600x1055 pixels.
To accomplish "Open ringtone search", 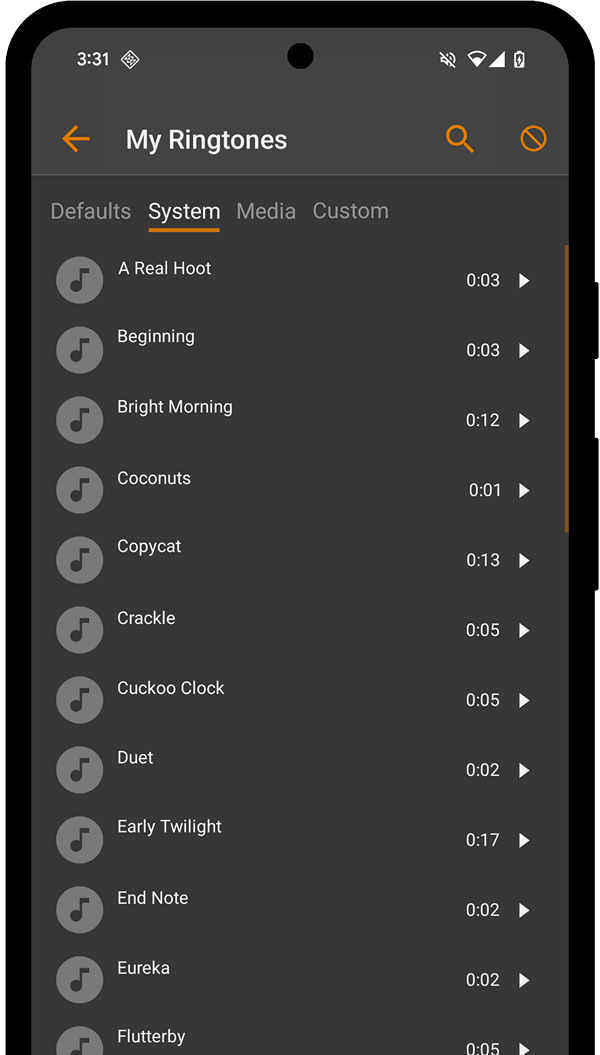I will point(459,139).
